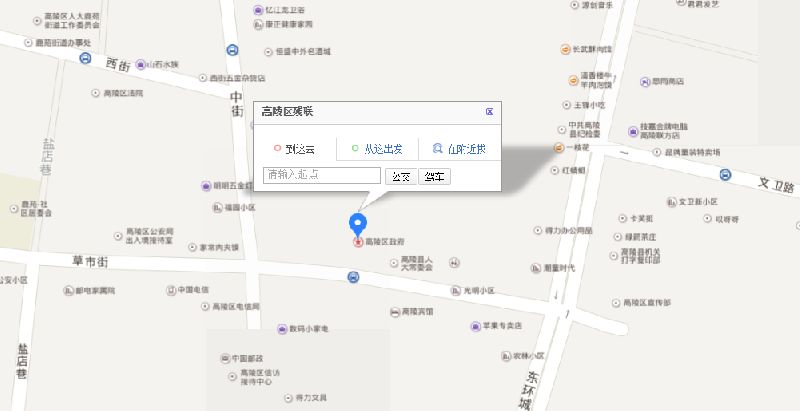800x411 pixels.
Task: Tap the blue location pin marker
Action: point(357,224)
